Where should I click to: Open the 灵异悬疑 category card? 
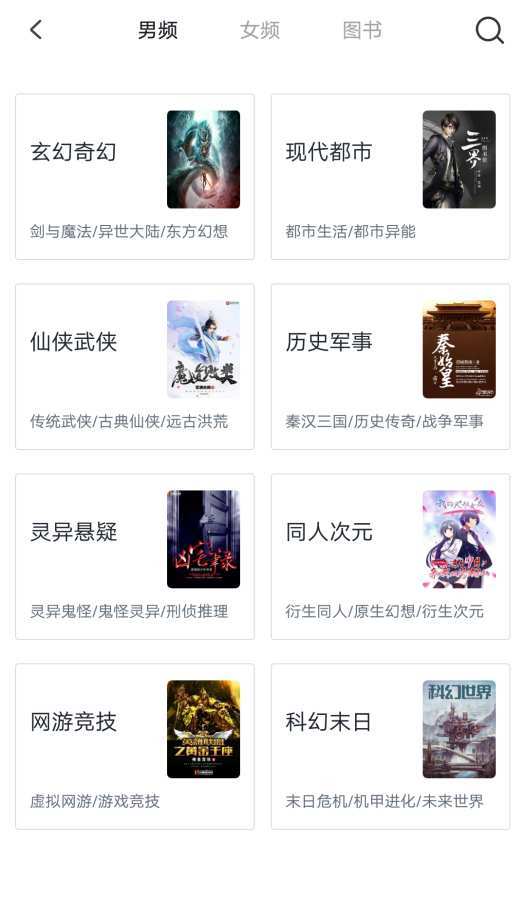(135, 557)
